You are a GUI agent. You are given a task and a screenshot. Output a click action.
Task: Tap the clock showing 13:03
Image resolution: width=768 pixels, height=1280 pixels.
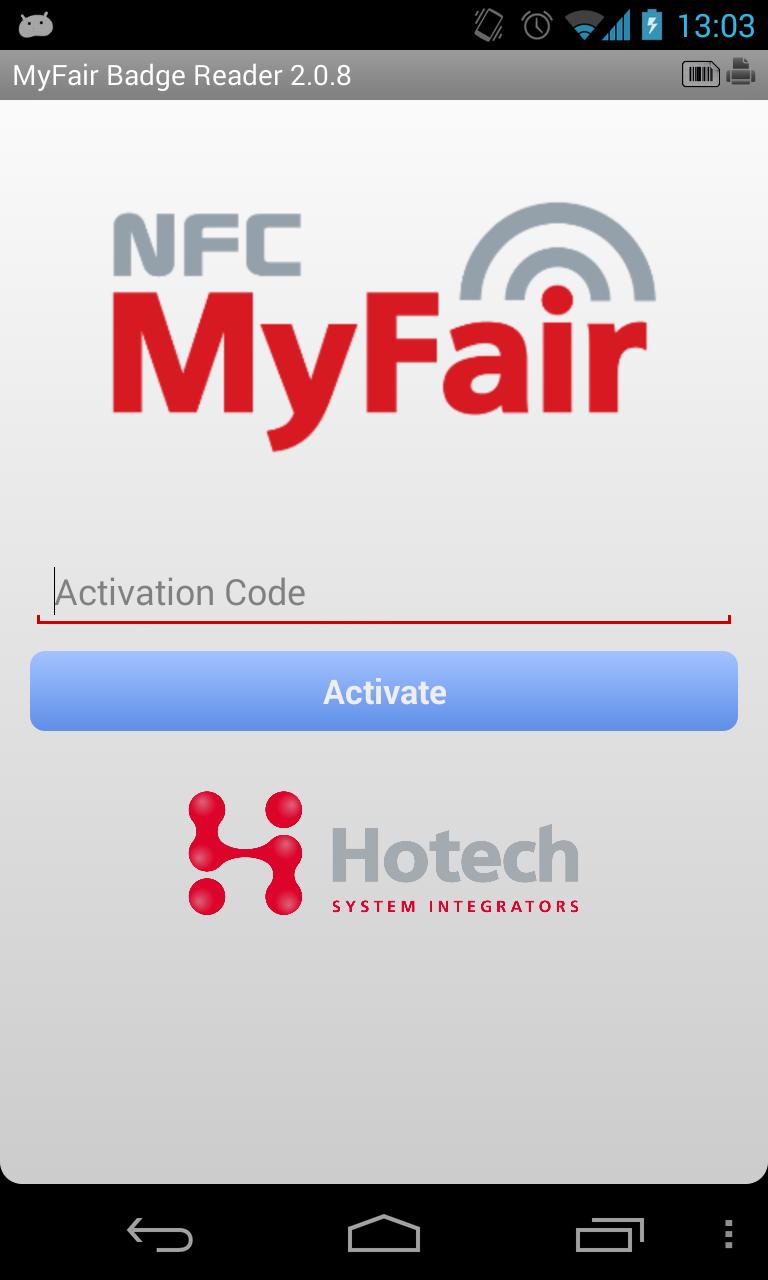pos(712,27)
